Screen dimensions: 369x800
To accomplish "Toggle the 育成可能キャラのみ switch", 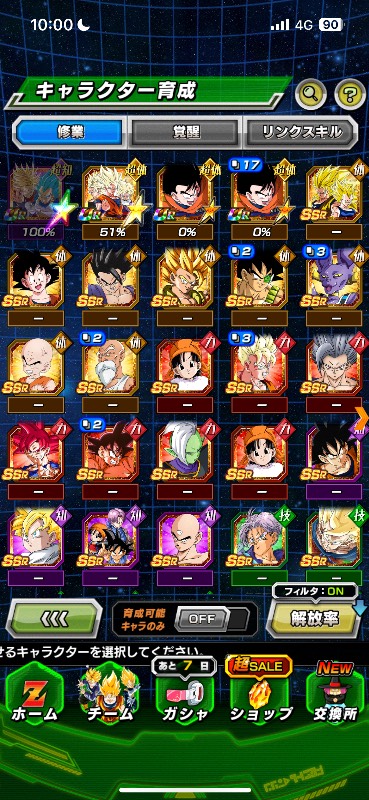I will 211,619.
